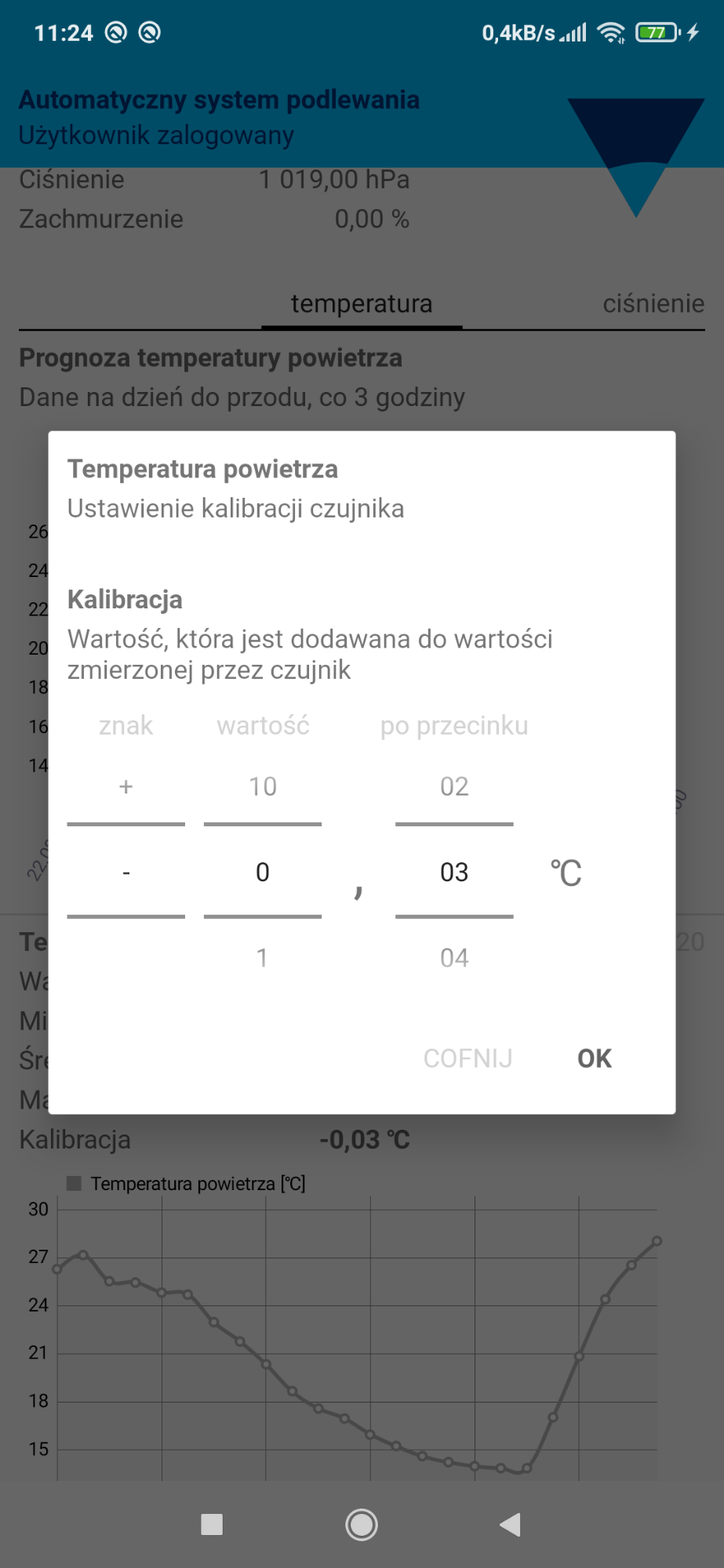Screen dimensions: 724x1568
Task: Tap the selected 03 decimal value
Action: pyautogui.click(x=454, y=872)
